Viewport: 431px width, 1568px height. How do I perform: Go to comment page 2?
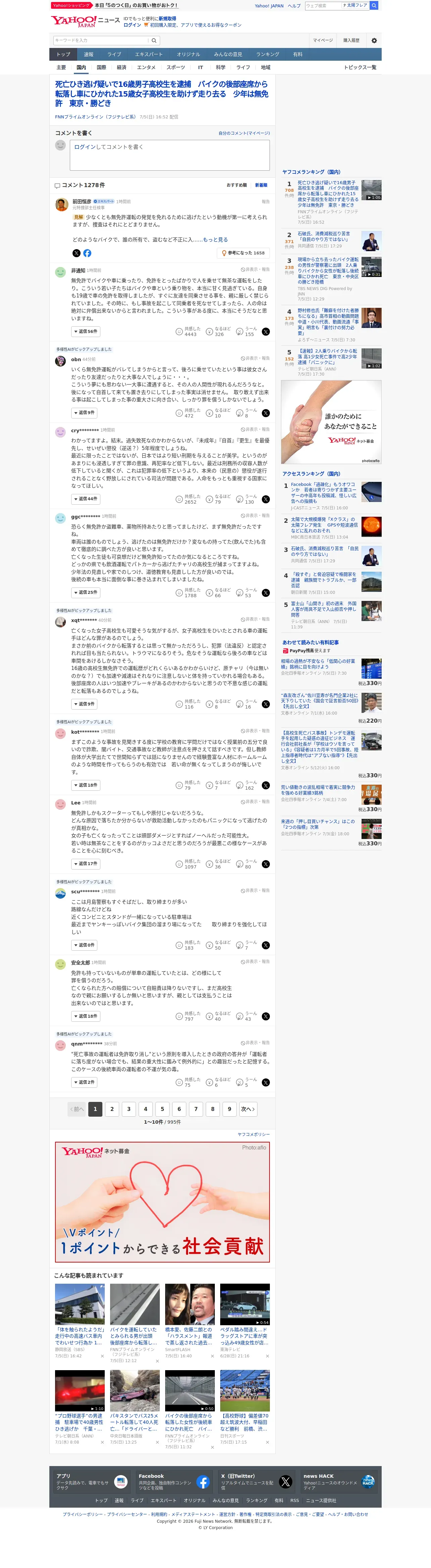tap(112, 1109)
